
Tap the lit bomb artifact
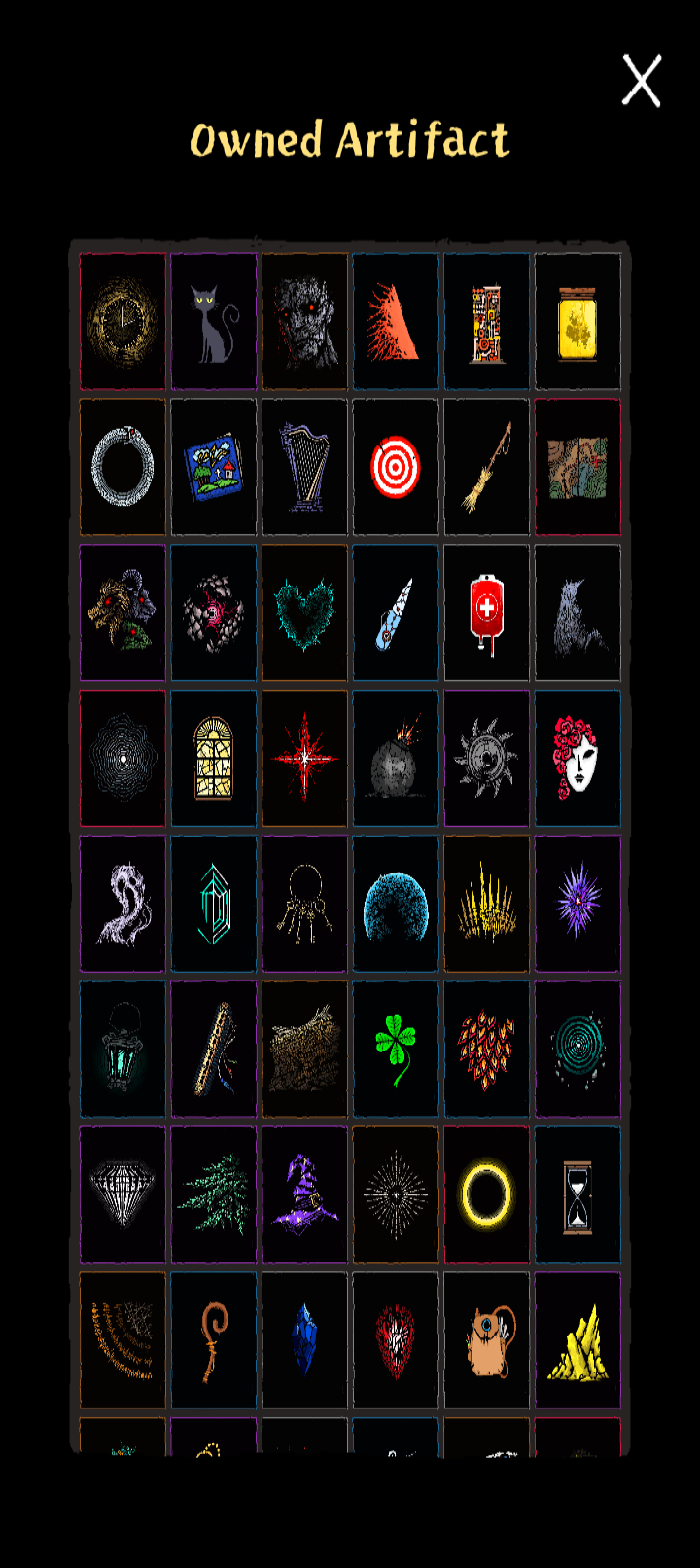pos(396,759)
